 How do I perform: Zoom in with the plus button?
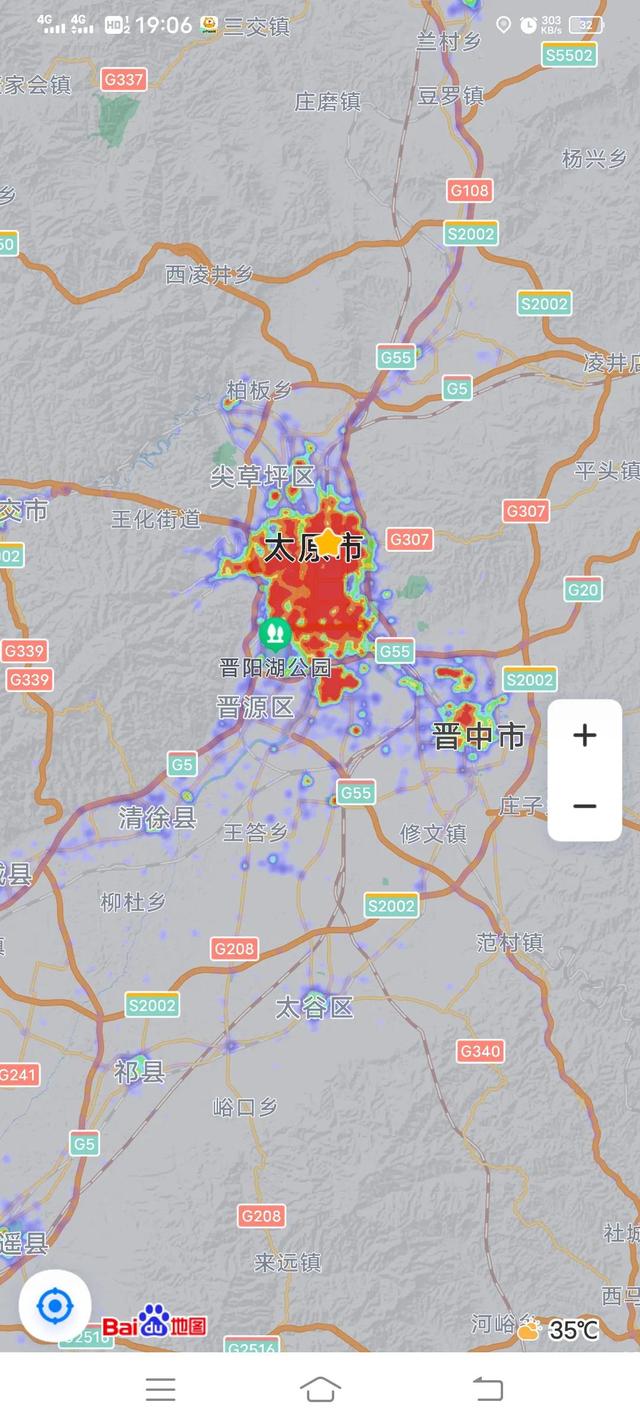coord(585,736)
